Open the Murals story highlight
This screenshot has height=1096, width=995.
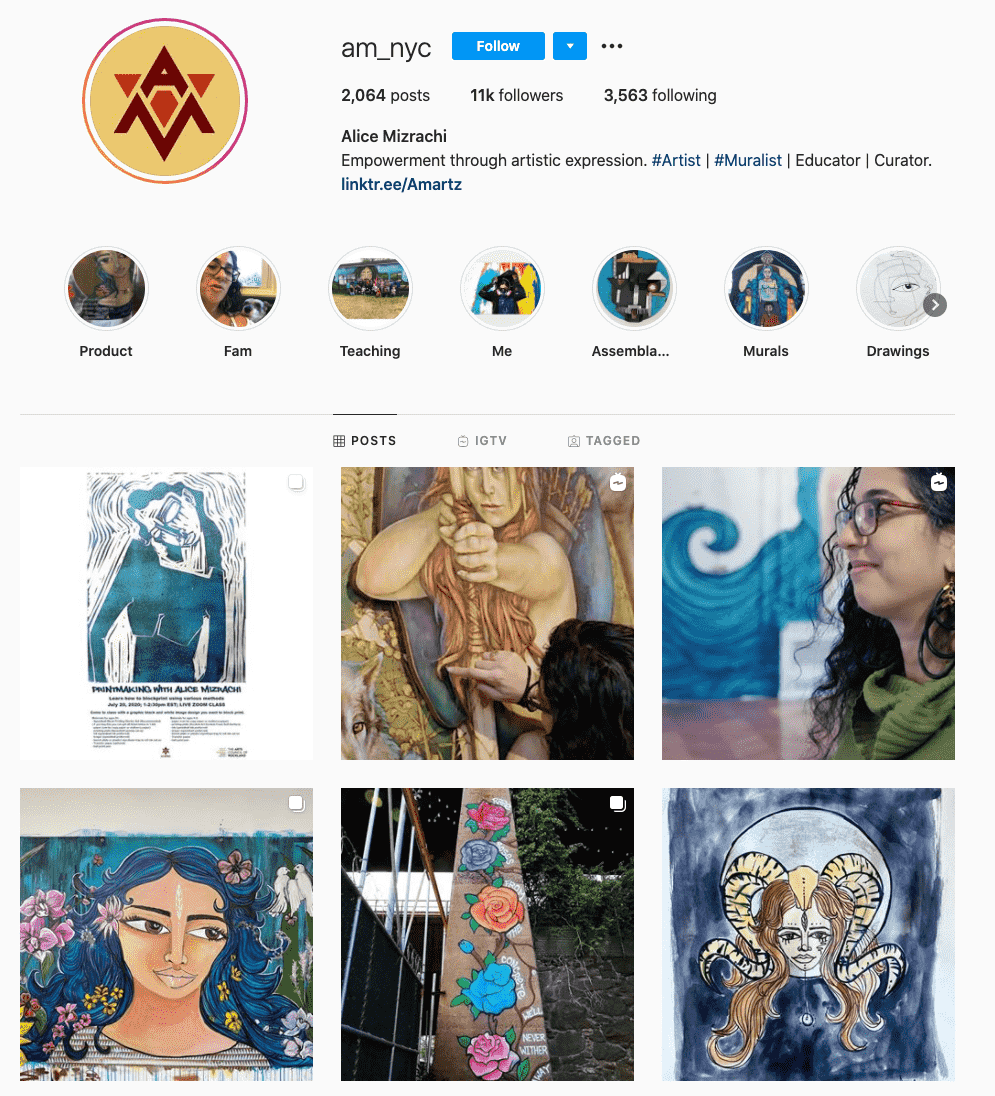[766, 290]
